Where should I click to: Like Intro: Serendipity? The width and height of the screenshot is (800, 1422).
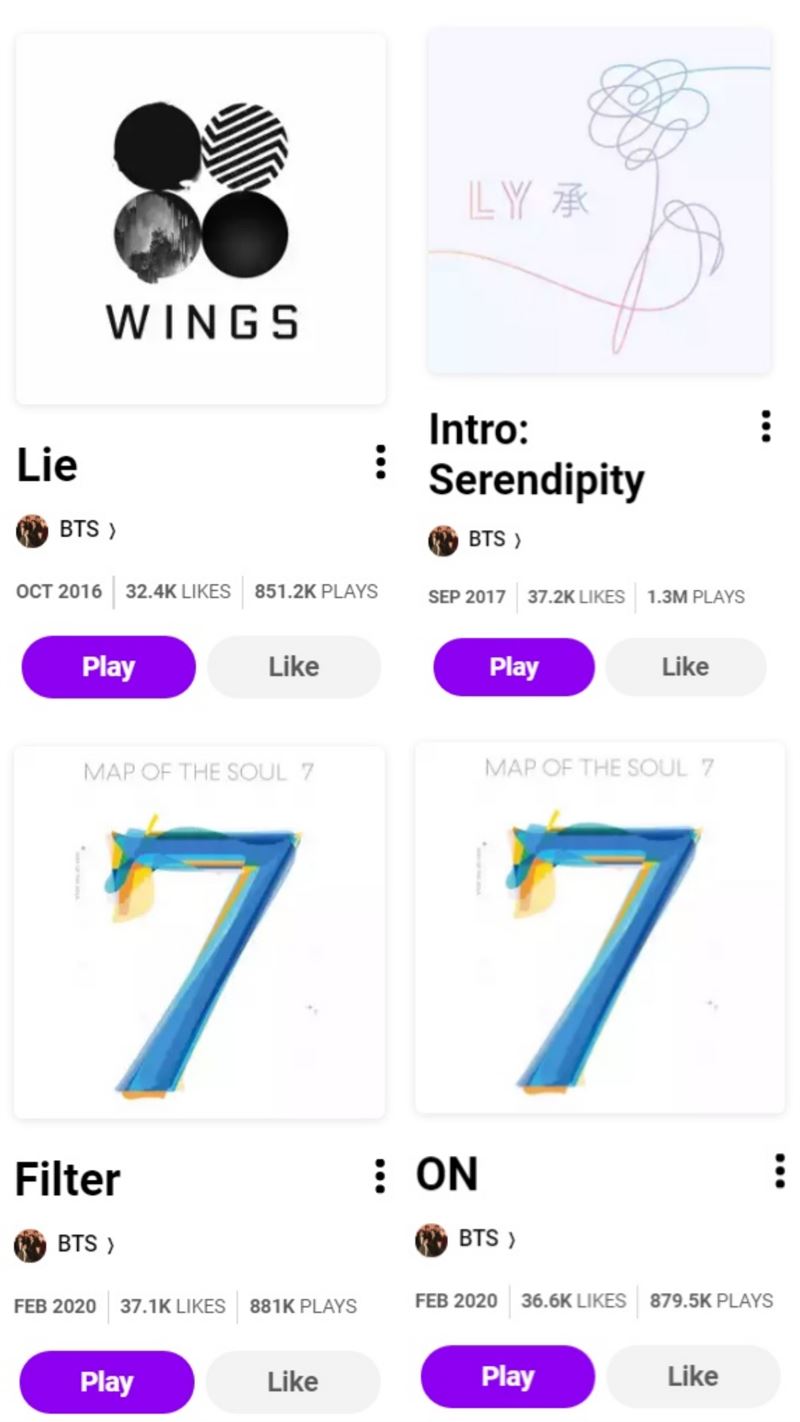click(686, 667)
